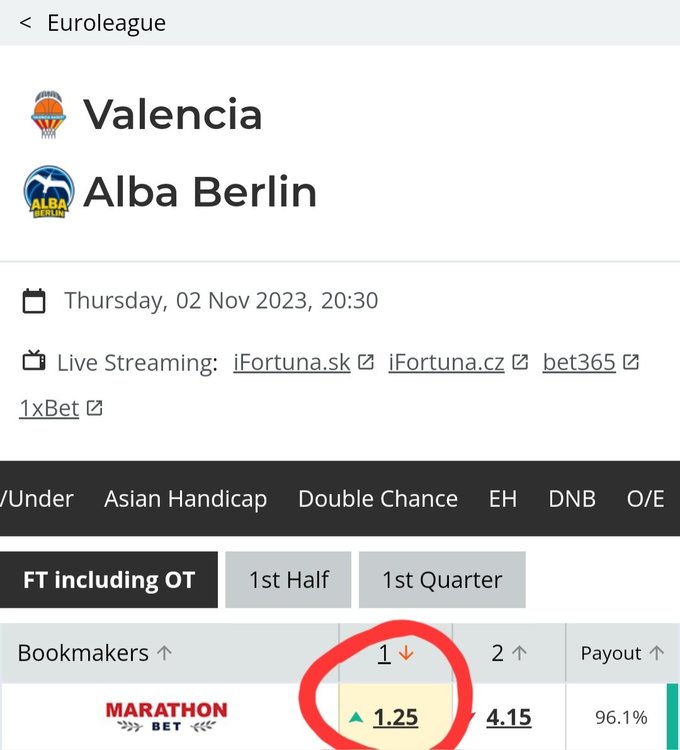Image resolution: width=680 pixels, height=750 pixels.
Task: Select the EH market tab
Action: (503, 499)
